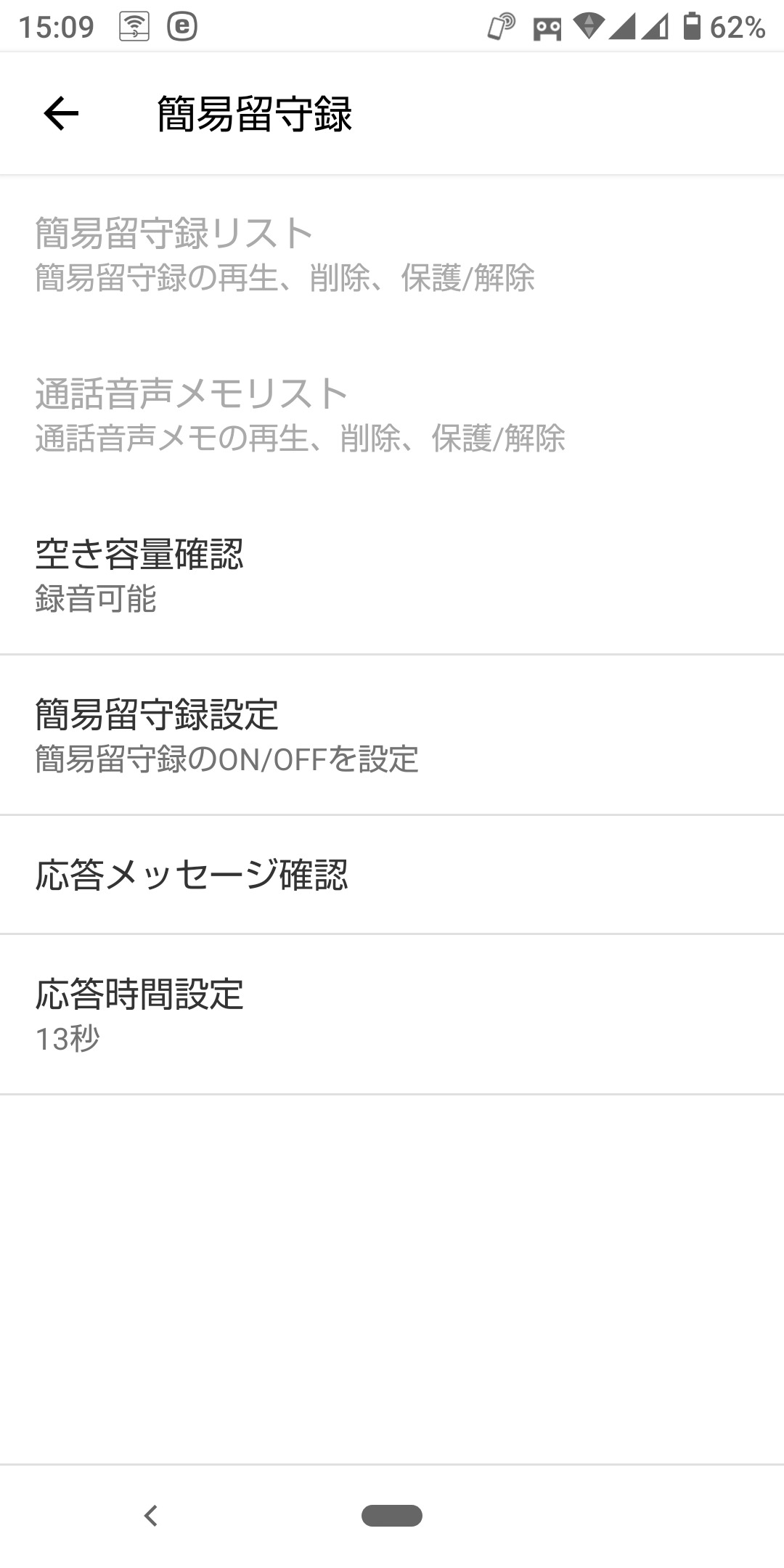
Task: Go back using the top-left arrow
Action: point(61,113)
